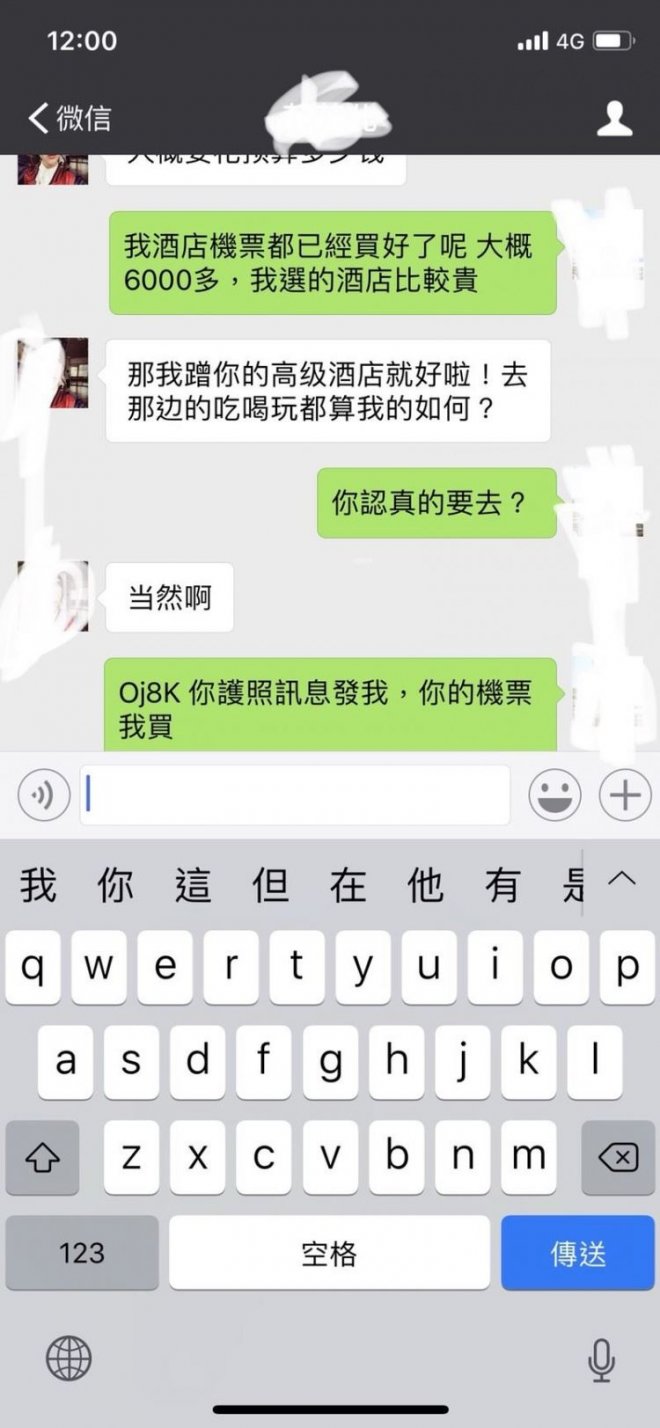Pick the suggested word 我
Screen dimensions: 660x1428
[x=38, y=885]
